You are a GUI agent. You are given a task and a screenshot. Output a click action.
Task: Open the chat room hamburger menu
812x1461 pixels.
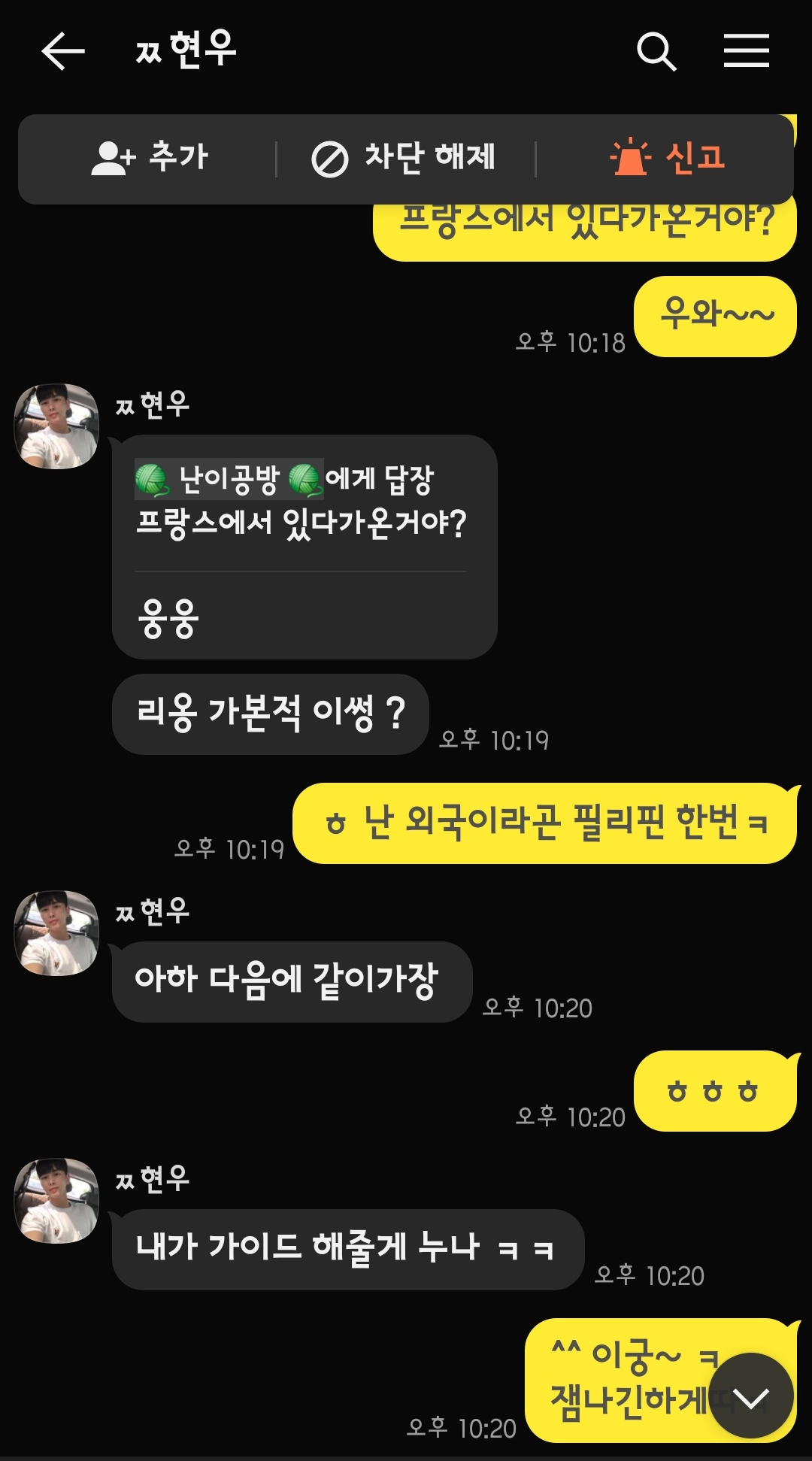746,51
